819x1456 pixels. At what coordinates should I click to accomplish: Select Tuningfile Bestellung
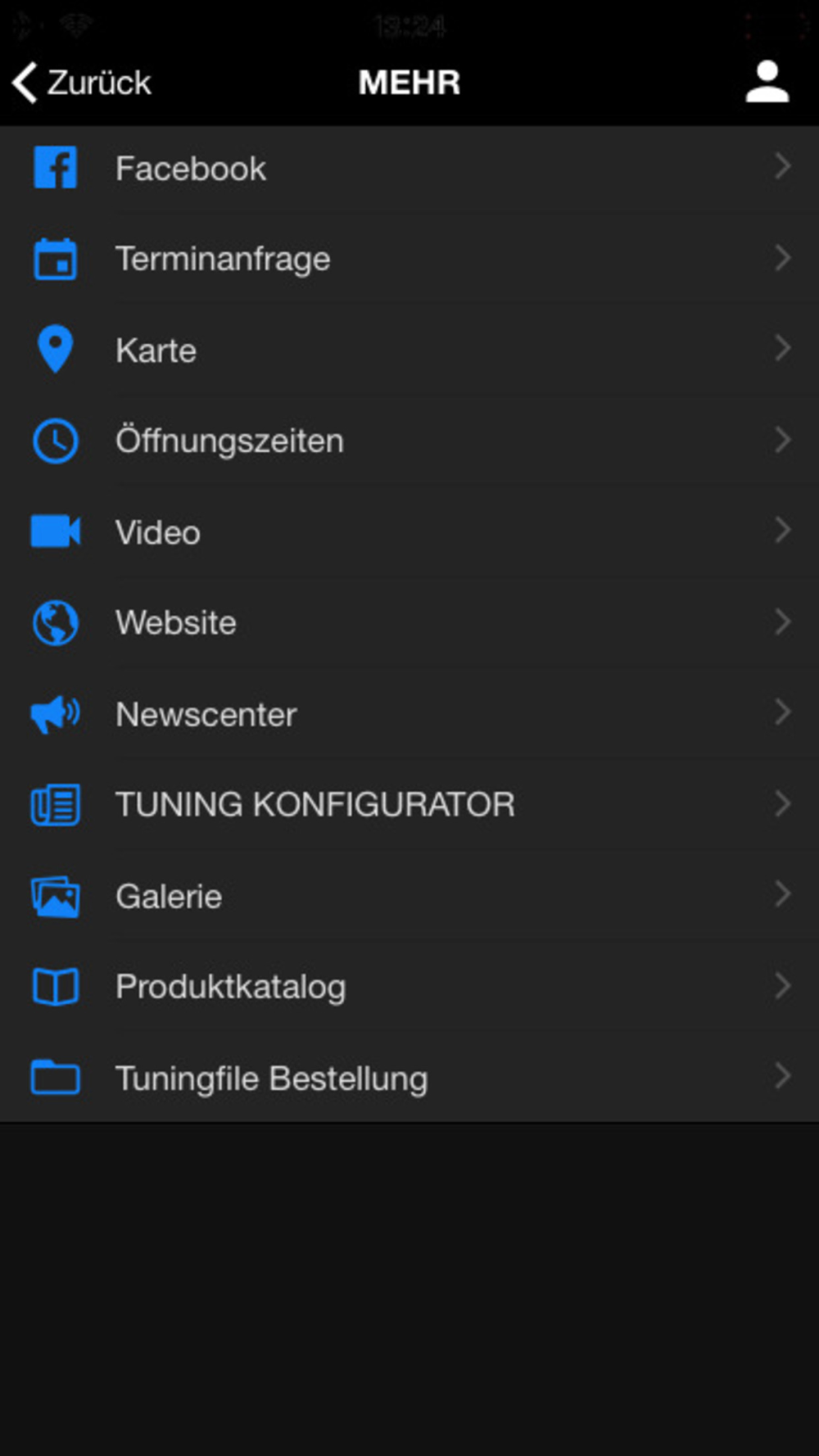409,1078
